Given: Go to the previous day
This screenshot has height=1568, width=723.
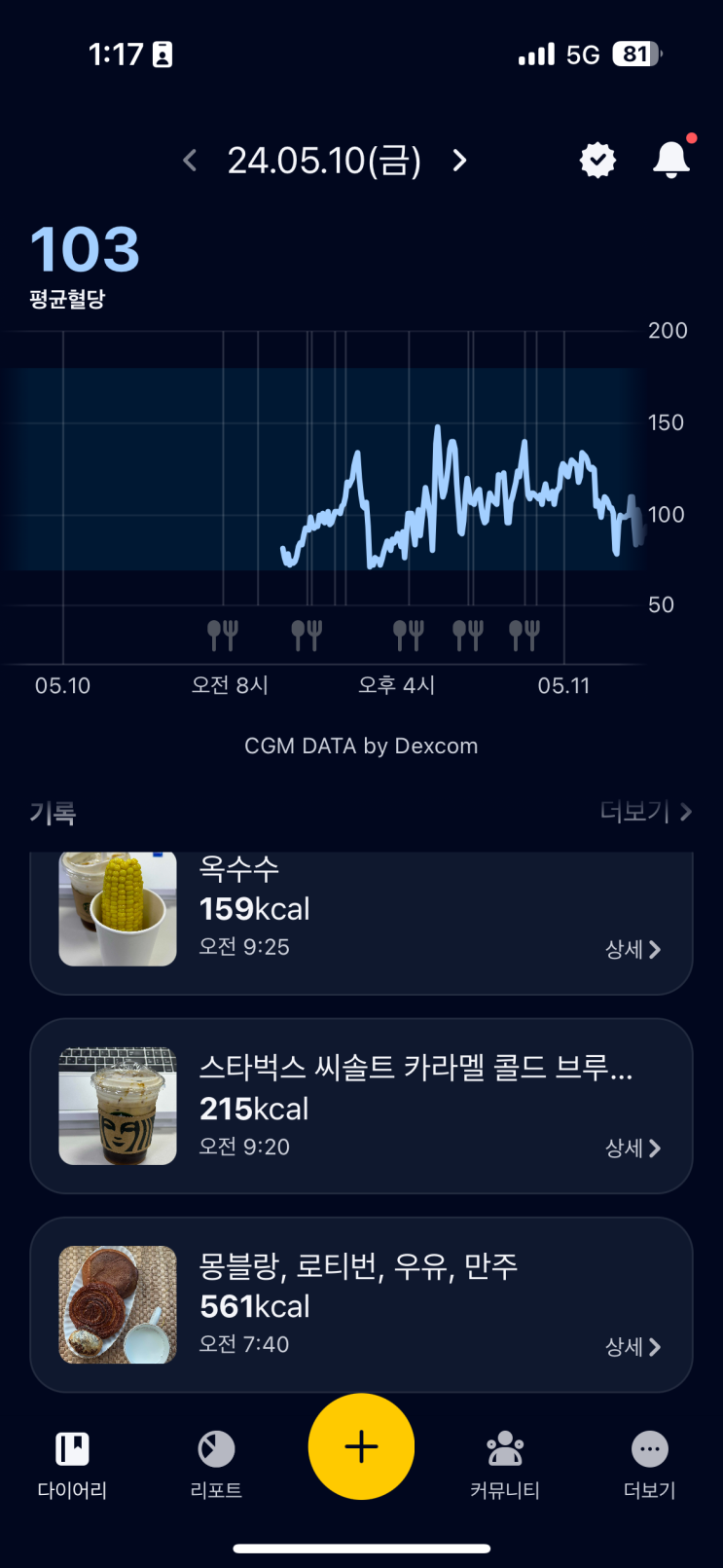Looking at the screenshot, I should click(x=191, y=161).
